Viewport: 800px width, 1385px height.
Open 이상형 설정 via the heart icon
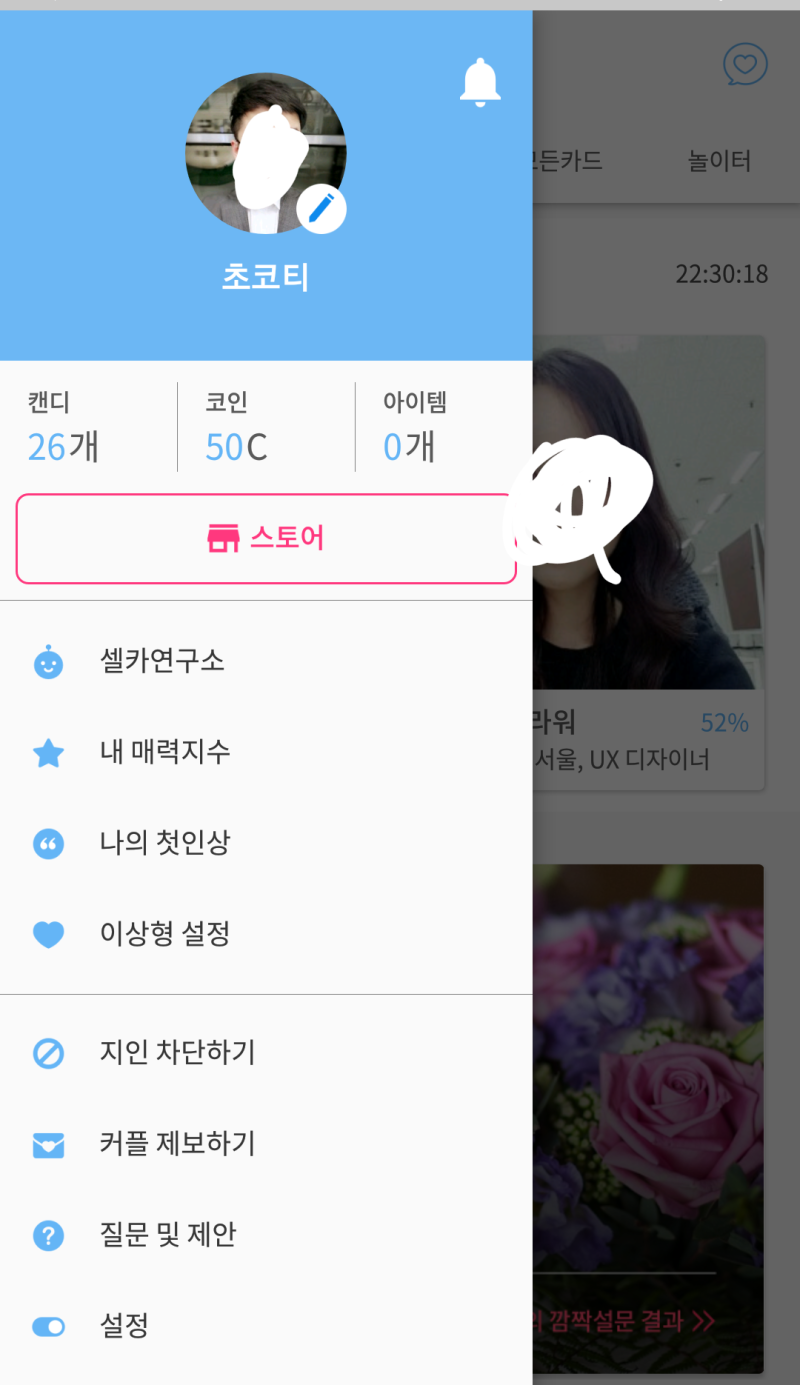(x=48, y=933)
